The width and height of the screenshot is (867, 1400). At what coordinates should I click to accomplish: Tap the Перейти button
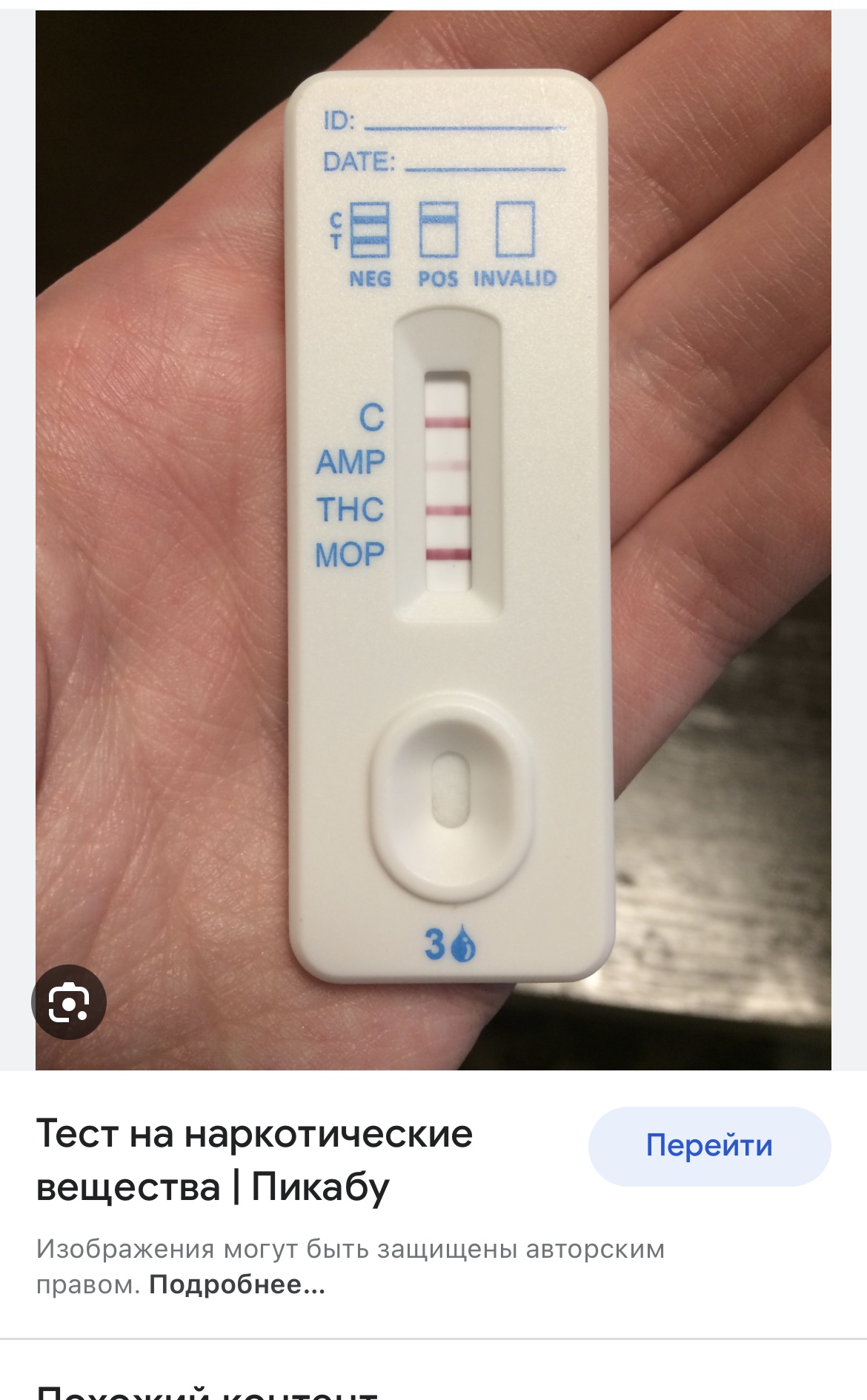[x=709, y=1146]
